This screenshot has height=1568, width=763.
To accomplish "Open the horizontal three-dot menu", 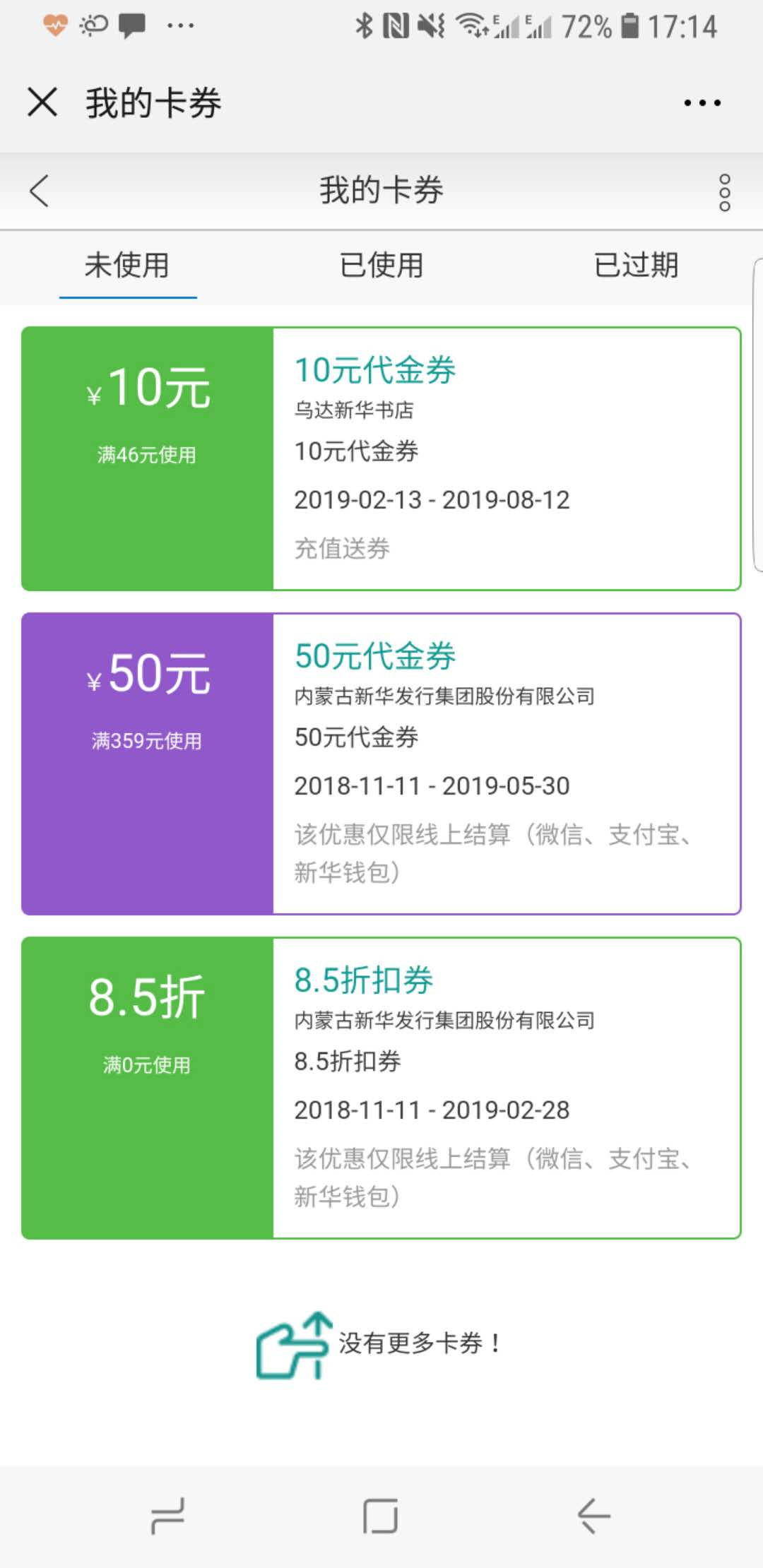I will pos(702,103).
